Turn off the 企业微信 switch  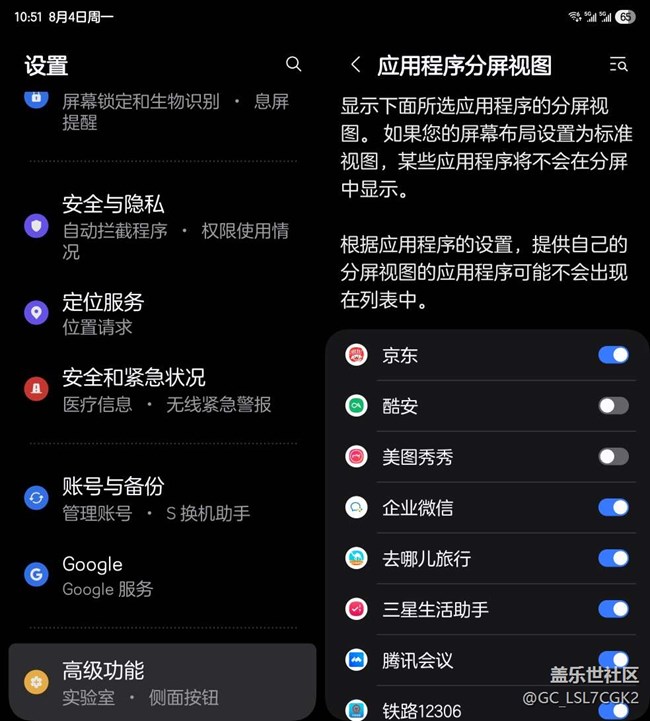click(614, 508)
